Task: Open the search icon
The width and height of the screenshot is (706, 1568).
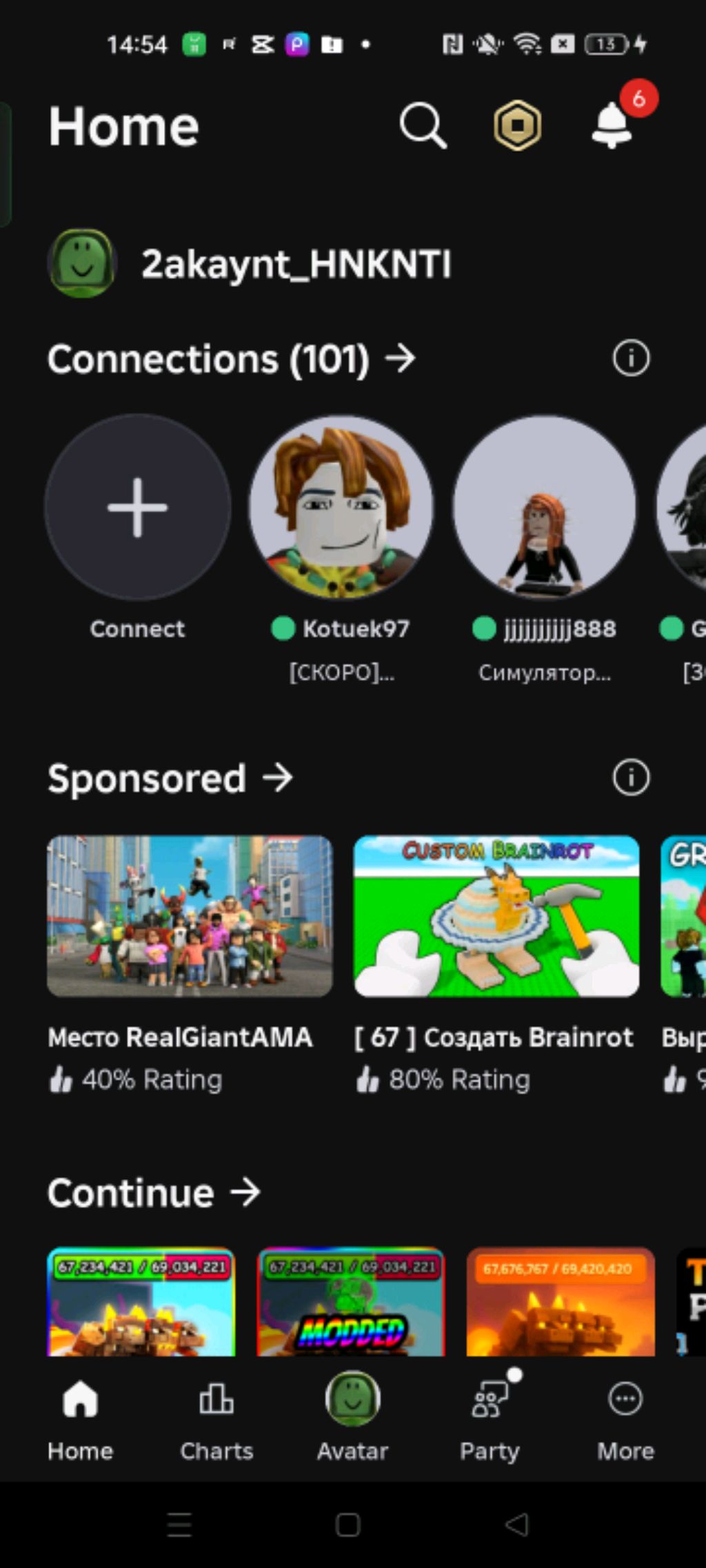Action: (423, 125)
